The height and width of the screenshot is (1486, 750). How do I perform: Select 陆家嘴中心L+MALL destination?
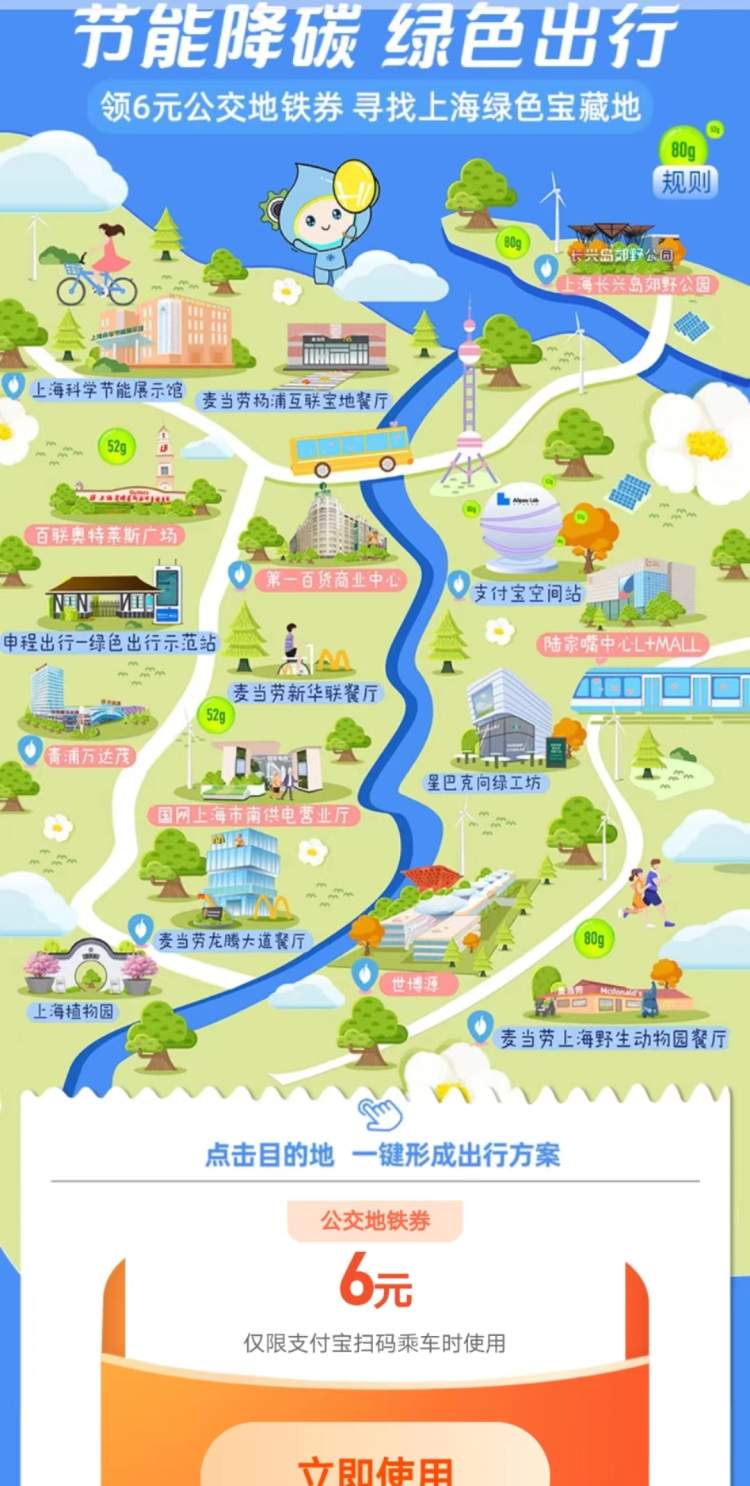(619, 643)
